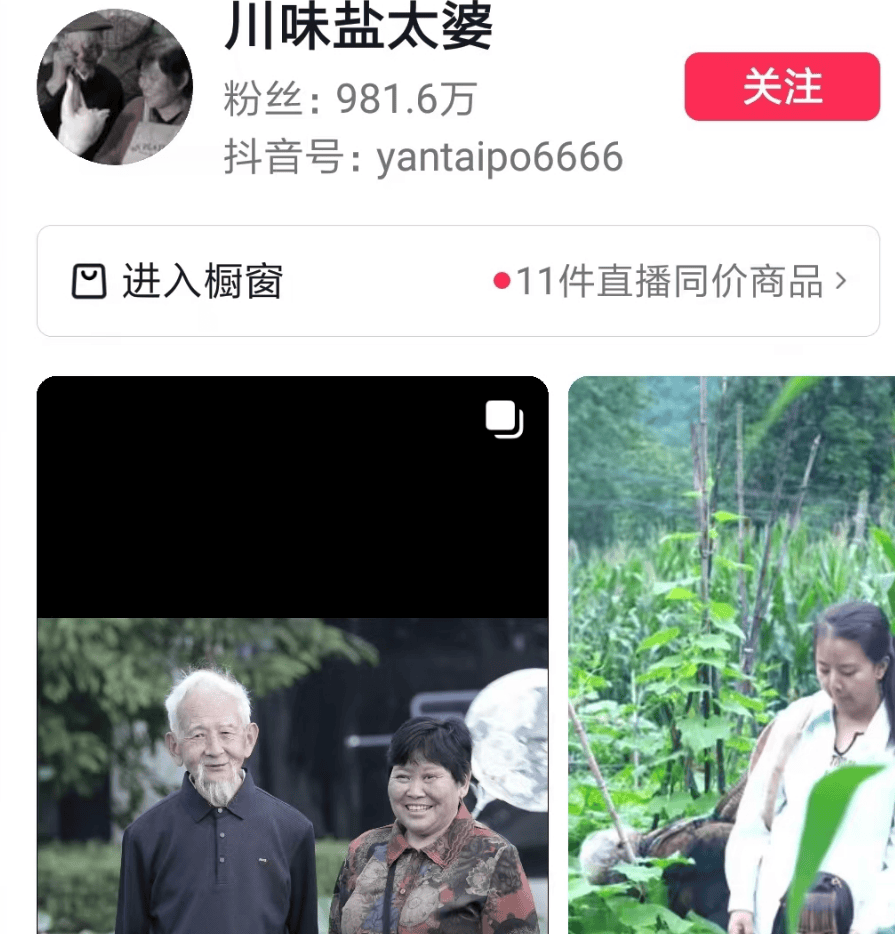
Task: Open 川味盐太婆's profile avatar
Action: click(x=114, y=87)
